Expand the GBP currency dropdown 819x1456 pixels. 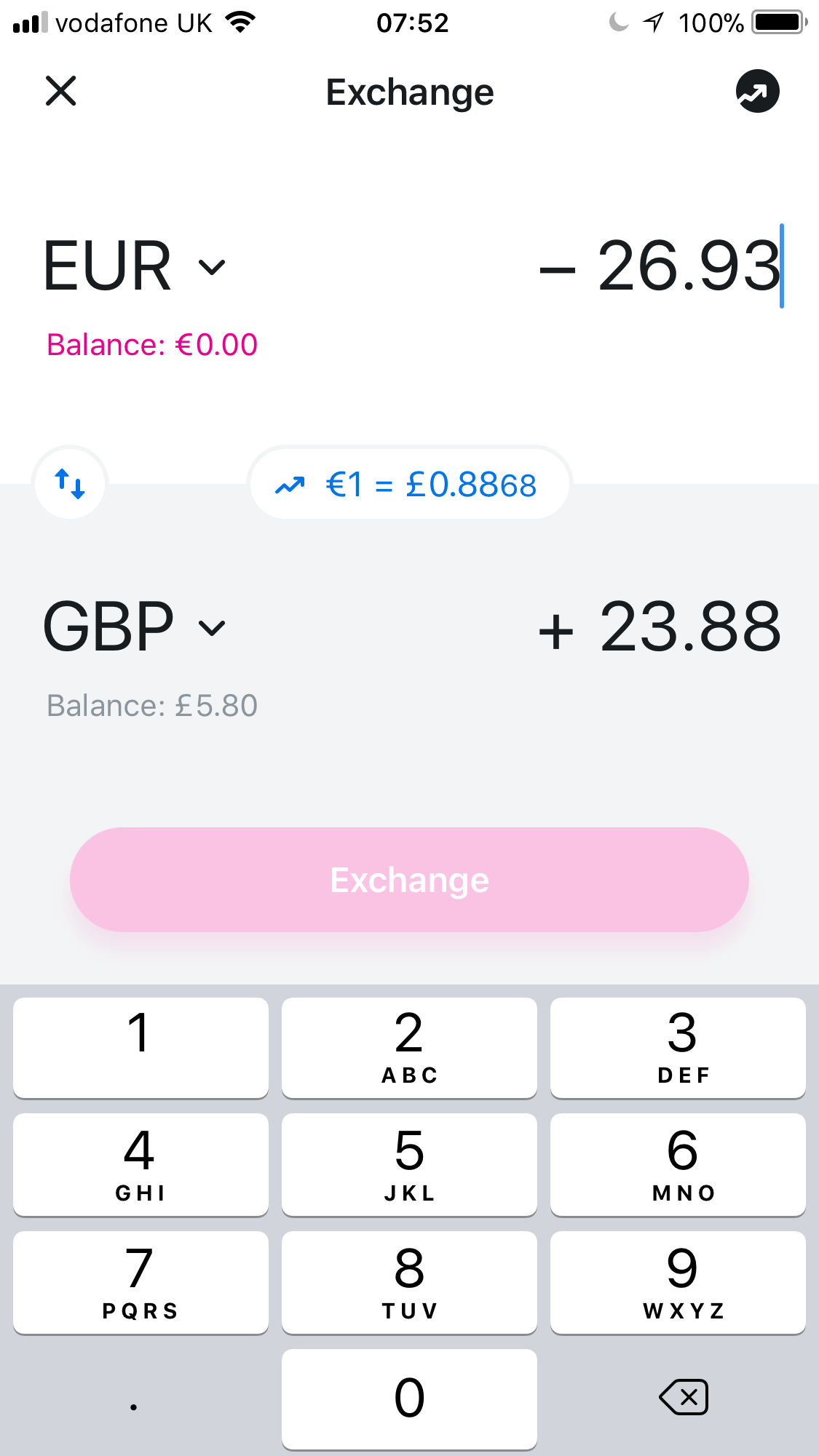click(x=135, y=627)
